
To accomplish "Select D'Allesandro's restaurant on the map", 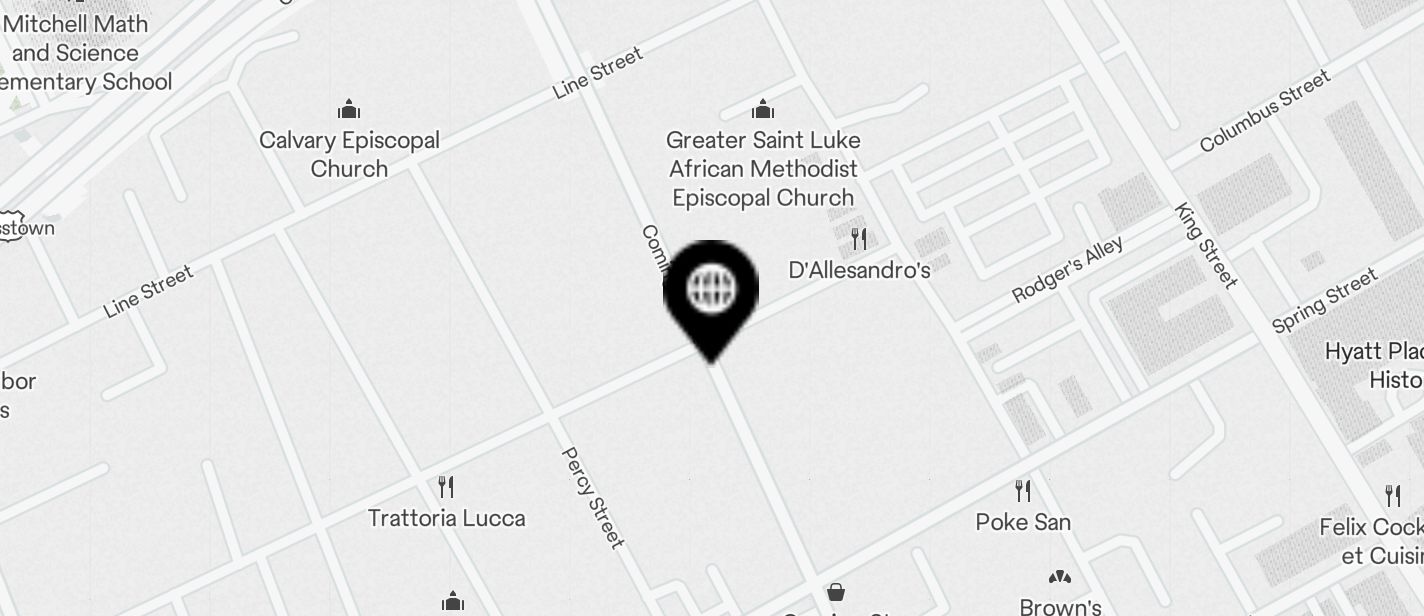I will [x=859, y=239].
